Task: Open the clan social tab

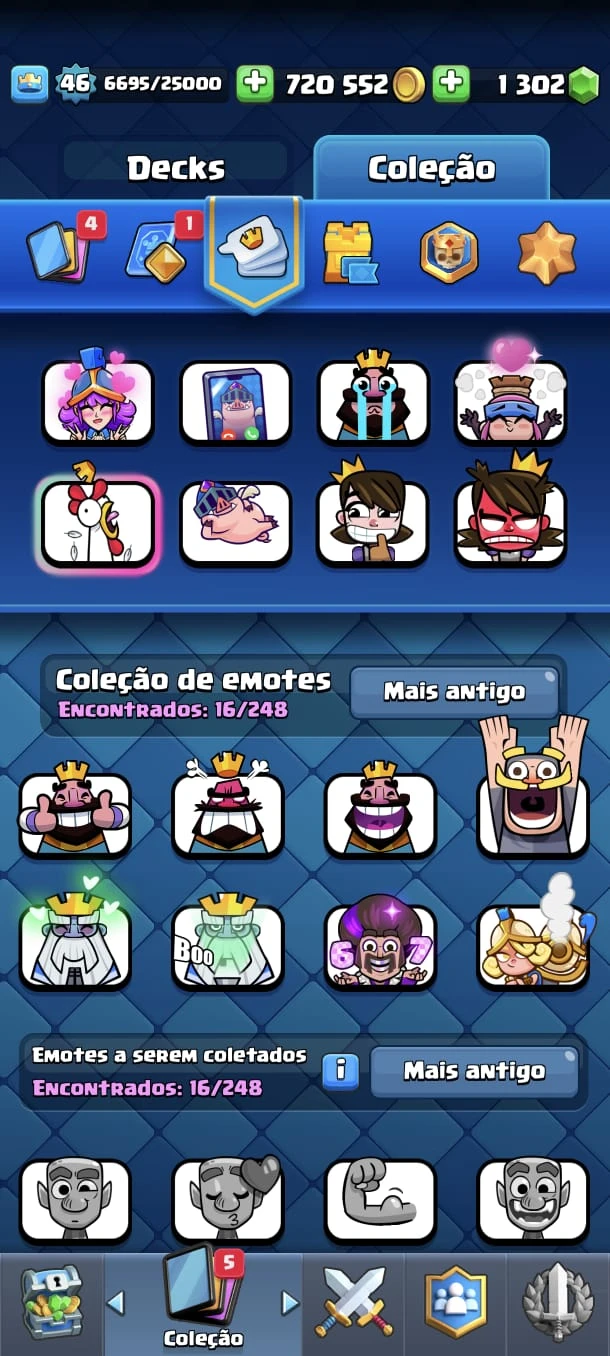Action: pyautogui.click(x=456, y=1302)
